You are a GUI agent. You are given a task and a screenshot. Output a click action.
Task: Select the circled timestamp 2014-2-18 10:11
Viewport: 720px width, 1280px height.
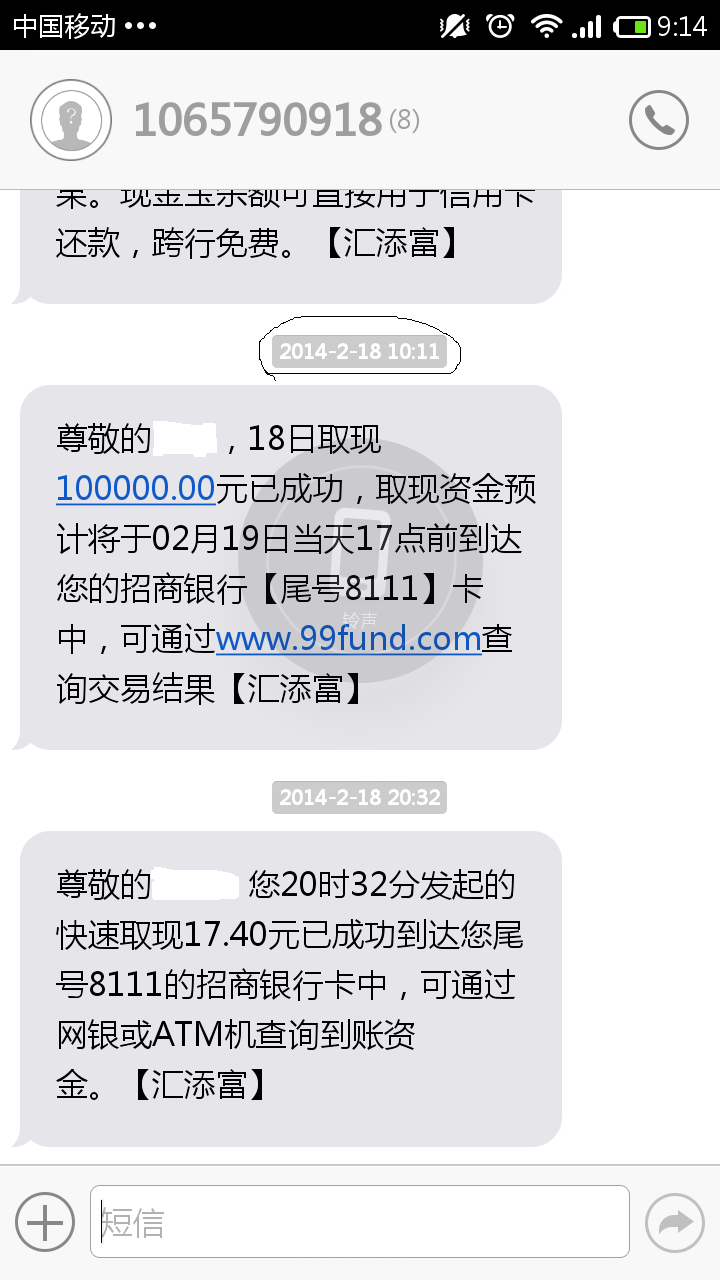click(x=359, y=351)
